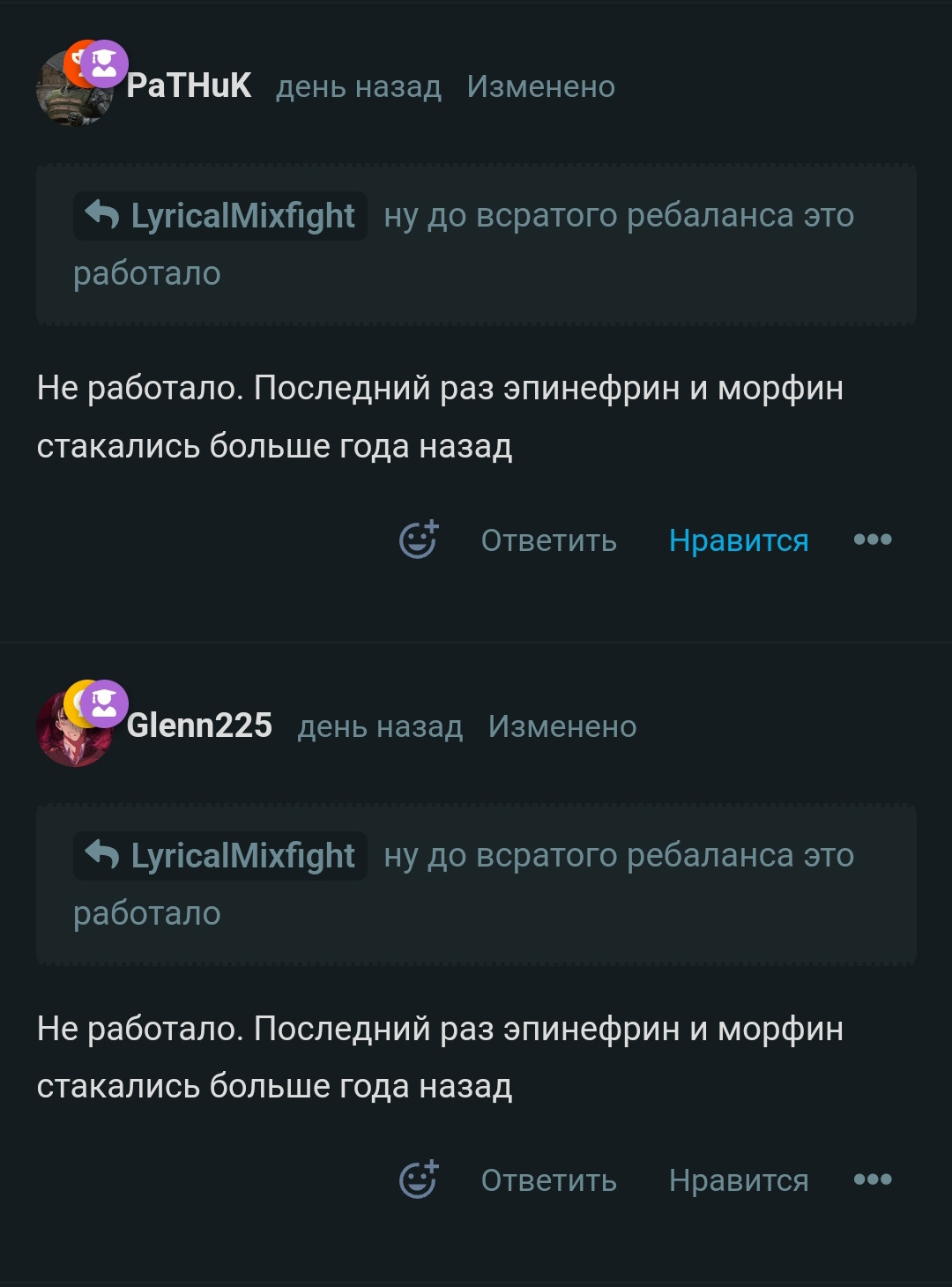Reply to PaTHuK's comment
This screenshot has height=1287, width=952.
pyautogui.click(x=548, y=540)
